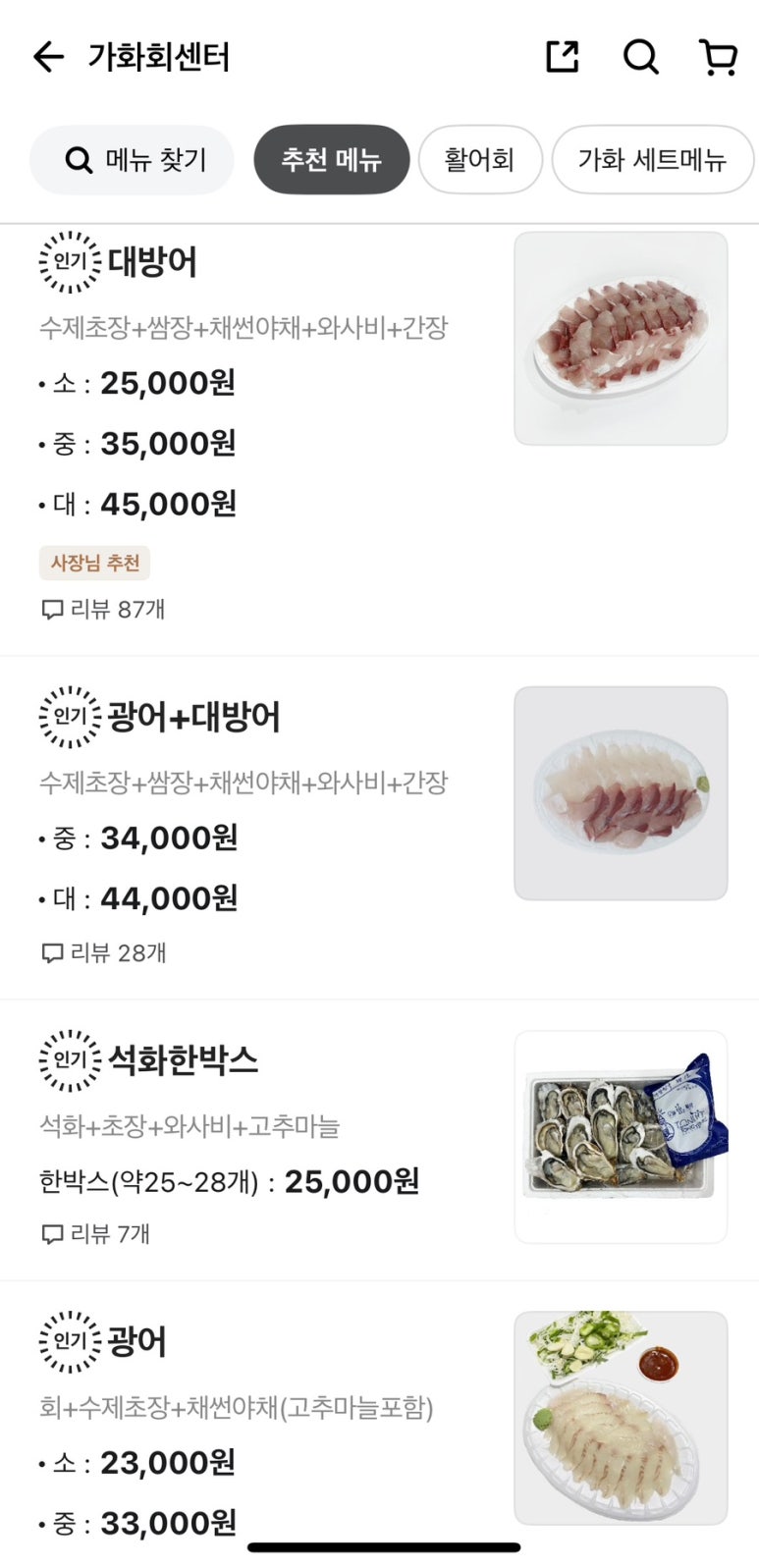The width and height of the screenshot is (759, 1568).
Task: Switch to the 가화 세트메뉴 tab
Action: 652,159
